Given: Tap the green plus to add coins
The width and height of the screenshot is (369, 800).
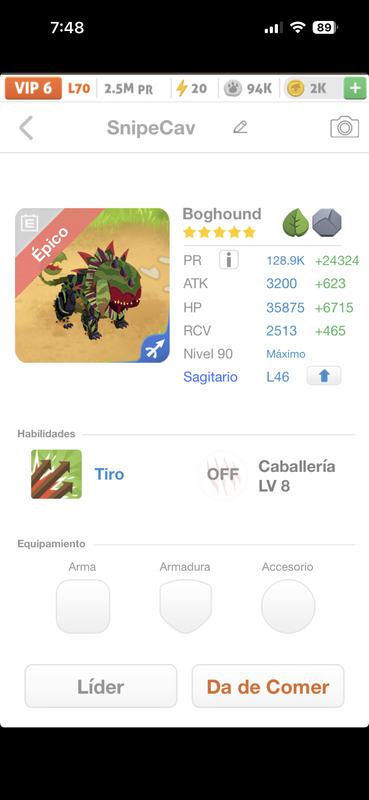Looking at the screenshot, I should pyautogui.click(x=355, y=88).
